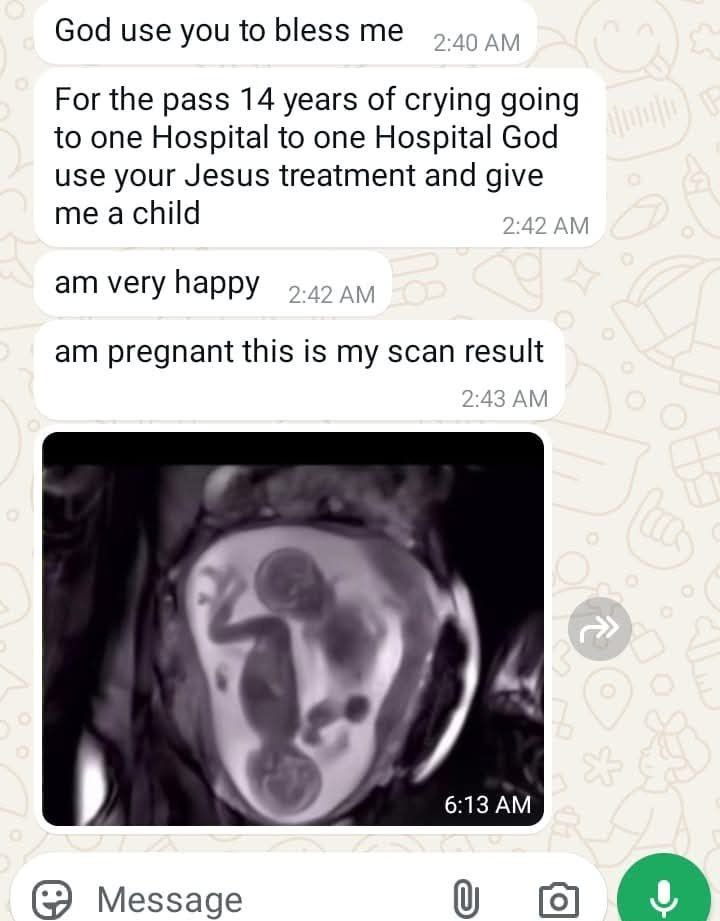Screen dimensions: 720x921
Task: Record a voice message with the microphone
Action: click(x=664, y=895)
